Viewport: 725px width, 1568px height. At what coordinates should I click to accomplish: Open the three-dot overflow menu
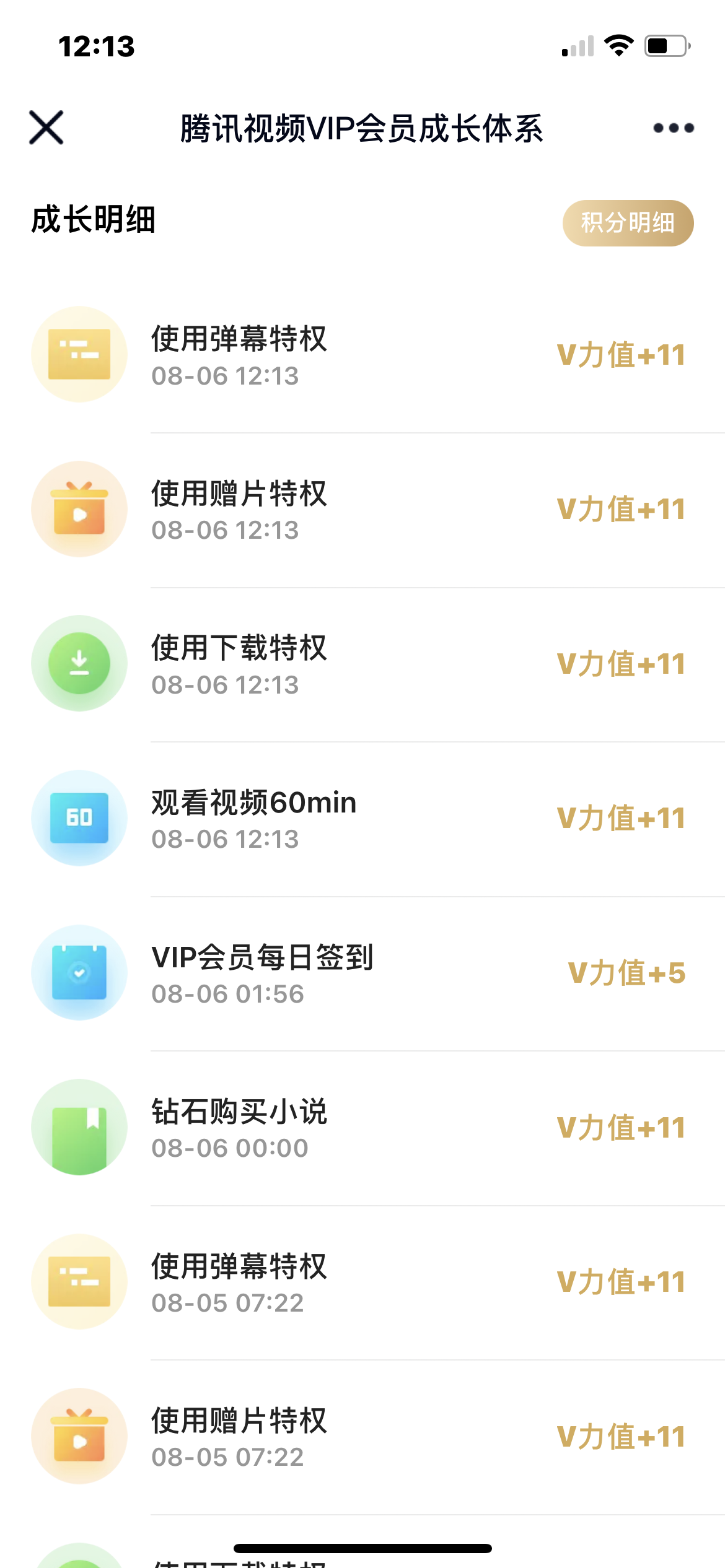tap(673, 128)
